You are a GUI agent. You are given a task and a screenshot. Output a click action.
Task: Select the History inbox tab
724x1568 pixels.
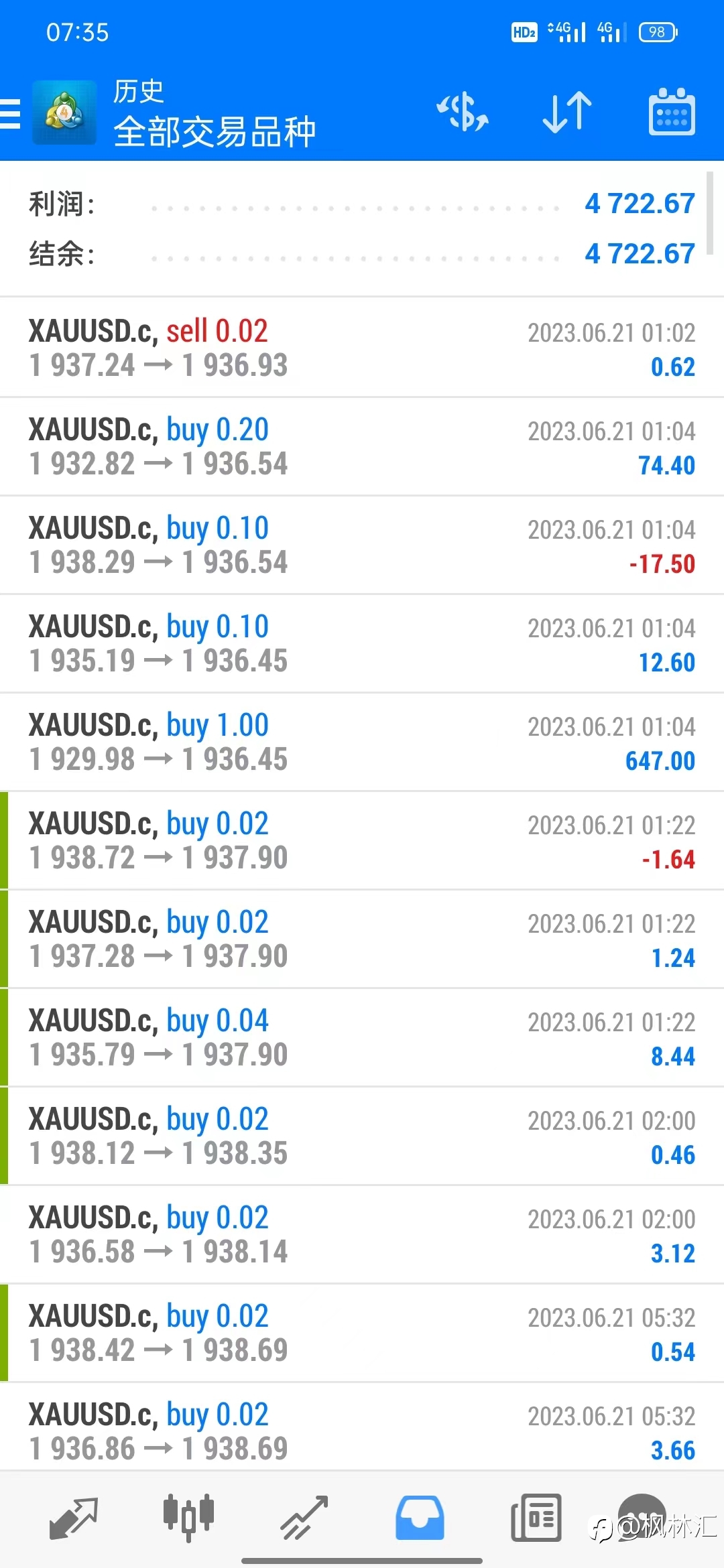(420, 1517)
